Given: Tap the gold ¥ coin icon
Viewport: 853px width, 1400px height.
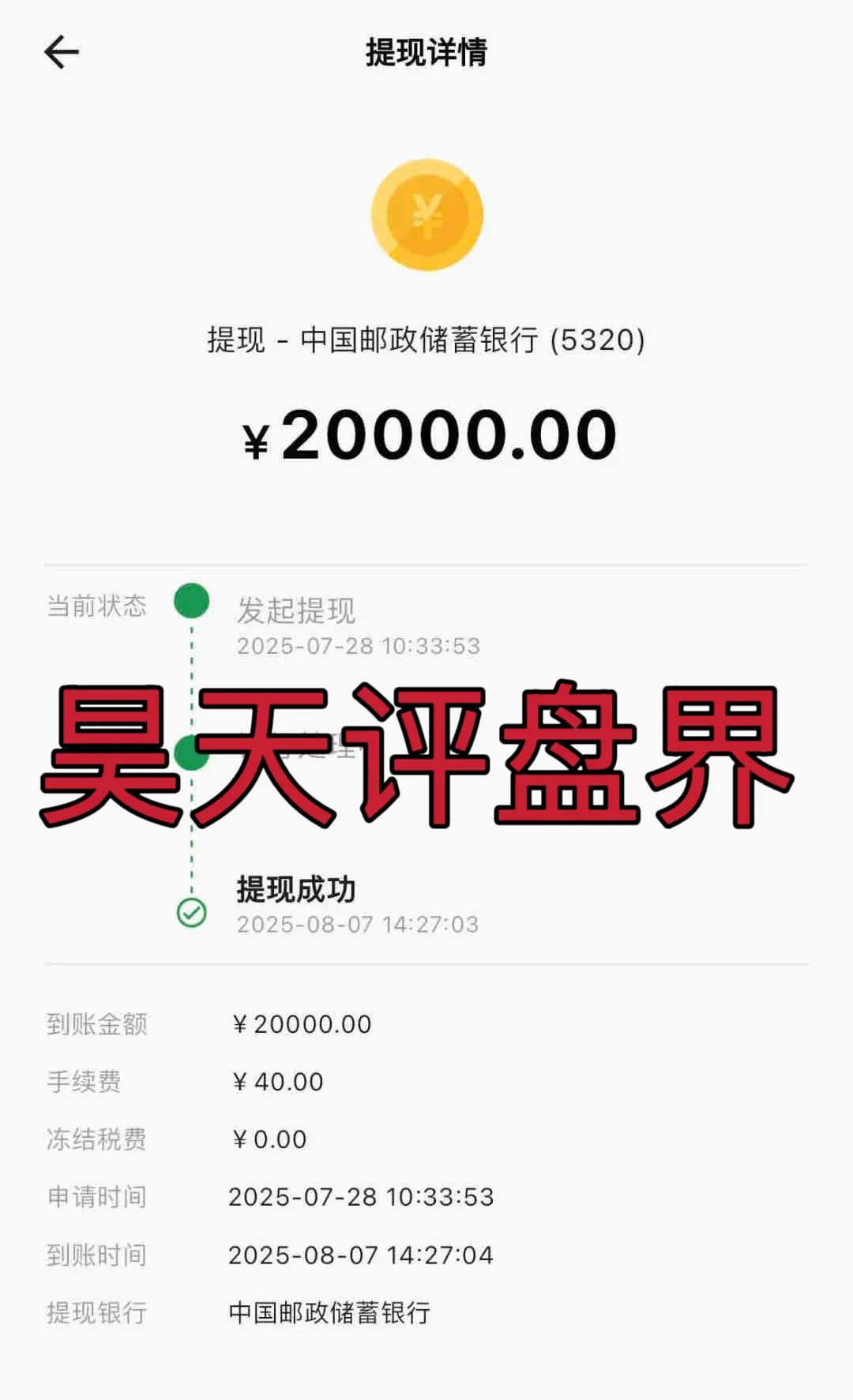Looking at the screenshot, I should click(x=426, y=213).
